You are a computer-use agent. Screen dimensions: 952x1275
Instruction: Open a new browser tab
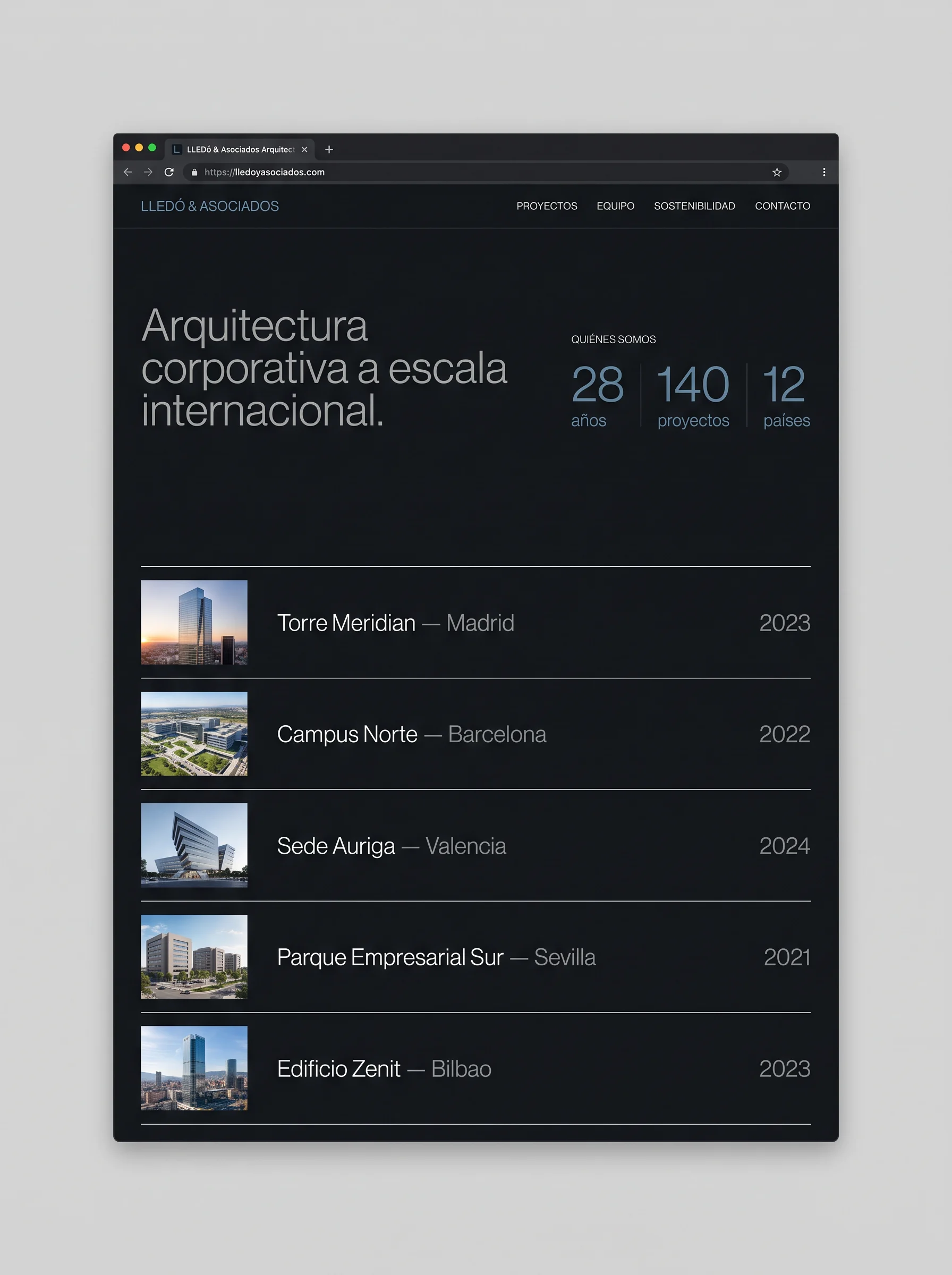pos(329,149)
